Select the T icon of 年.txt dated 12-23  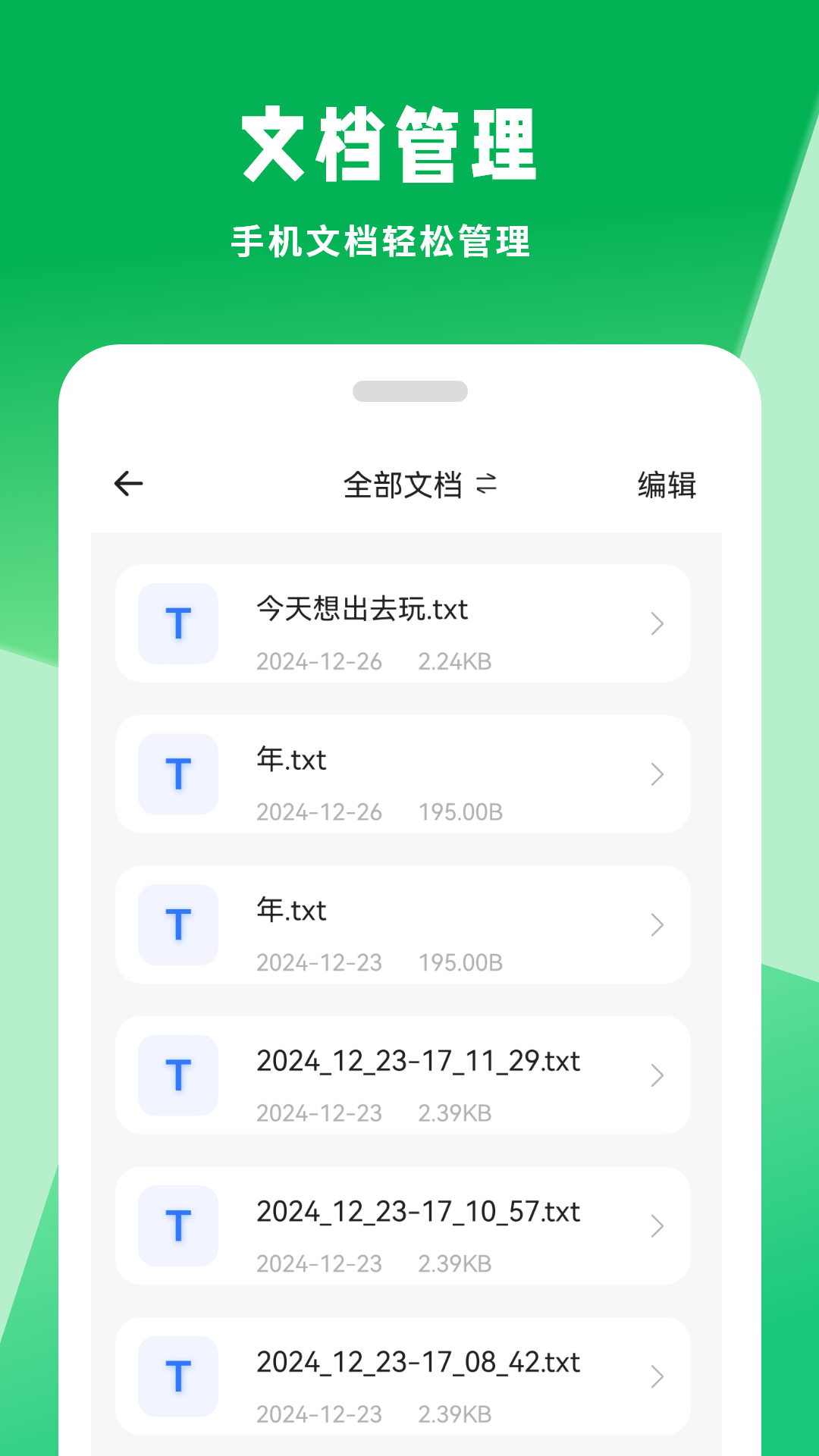coord(179,924)
